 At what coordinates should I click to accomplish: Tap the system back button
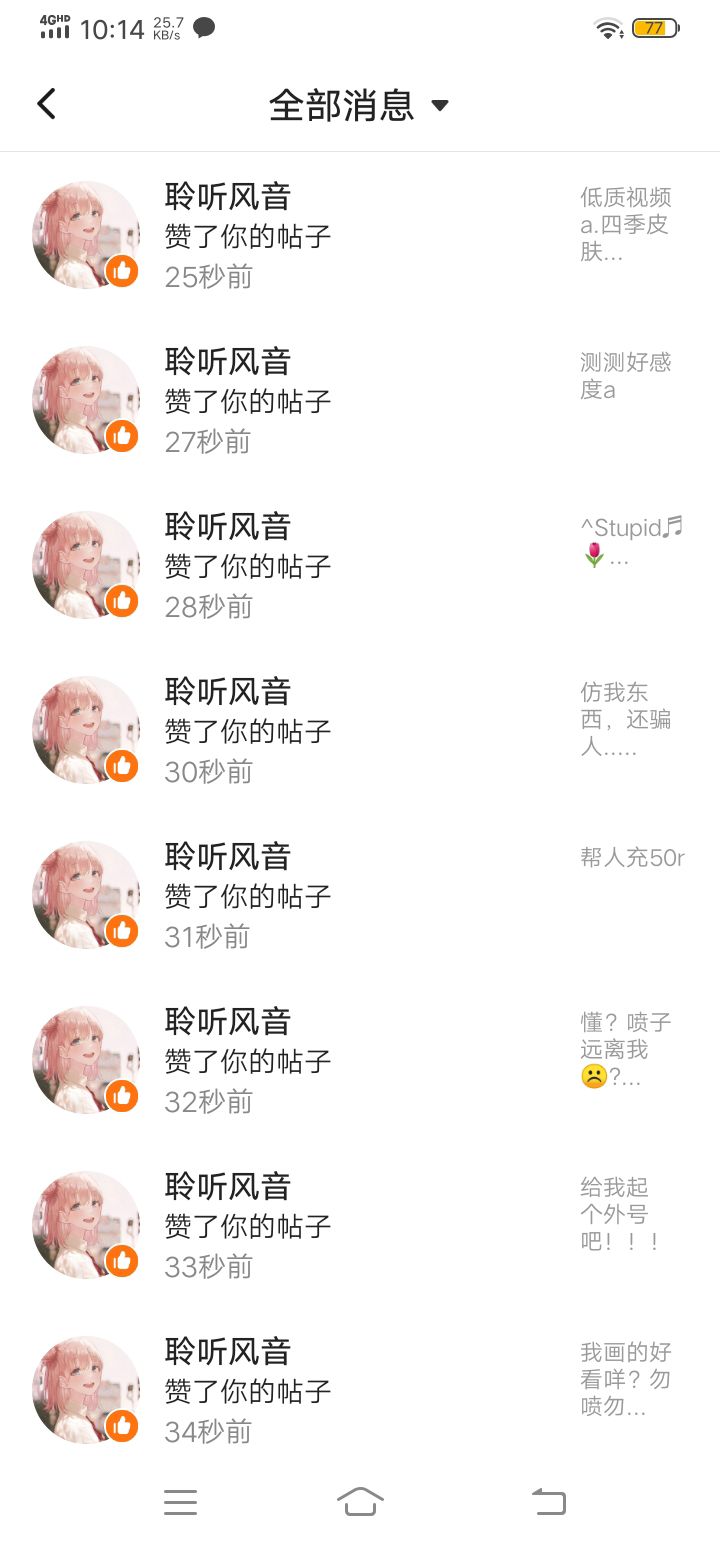[x=548, y=1502]
